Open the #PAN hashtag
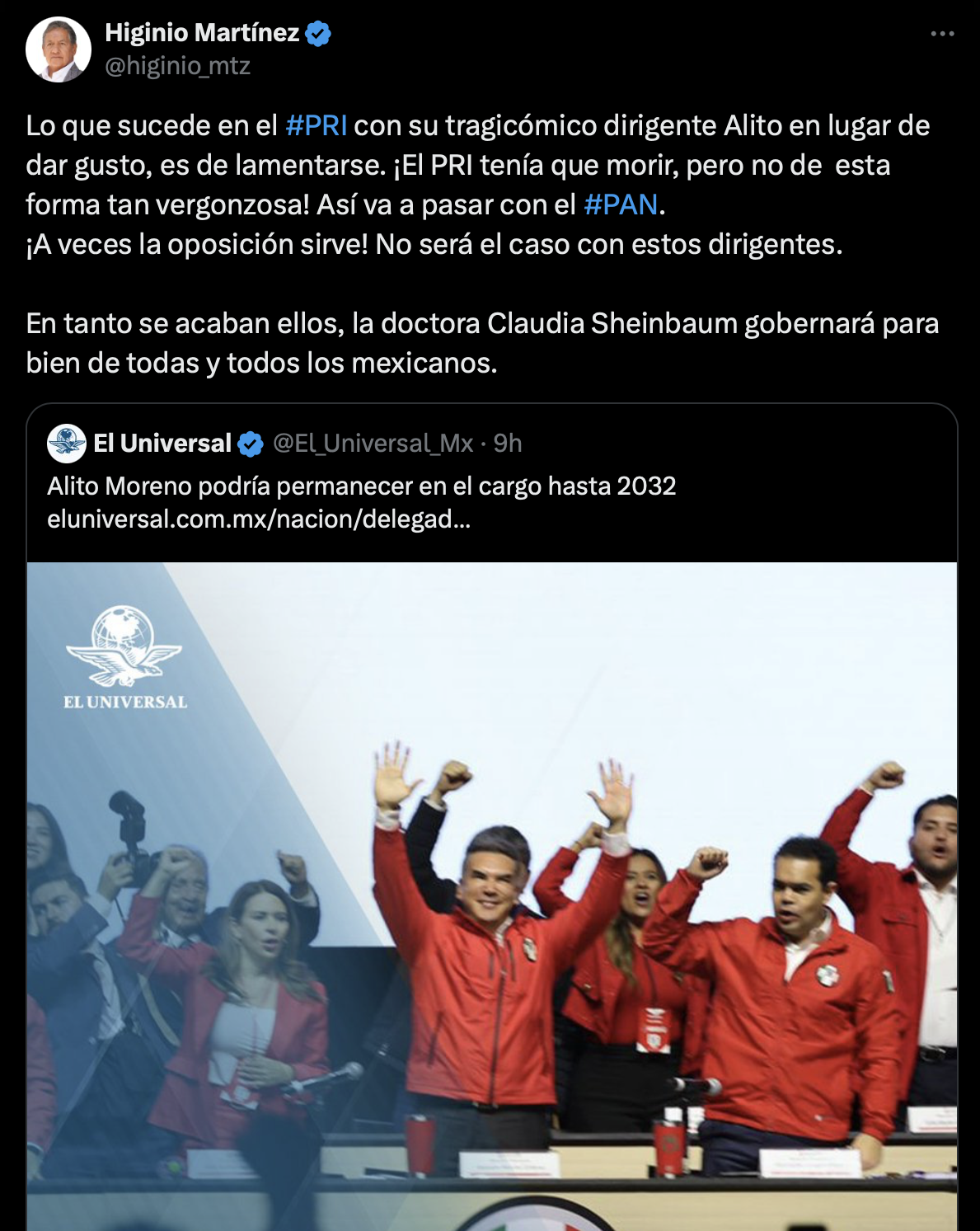Screen dimensions: 980x1231 coord(621,204)
